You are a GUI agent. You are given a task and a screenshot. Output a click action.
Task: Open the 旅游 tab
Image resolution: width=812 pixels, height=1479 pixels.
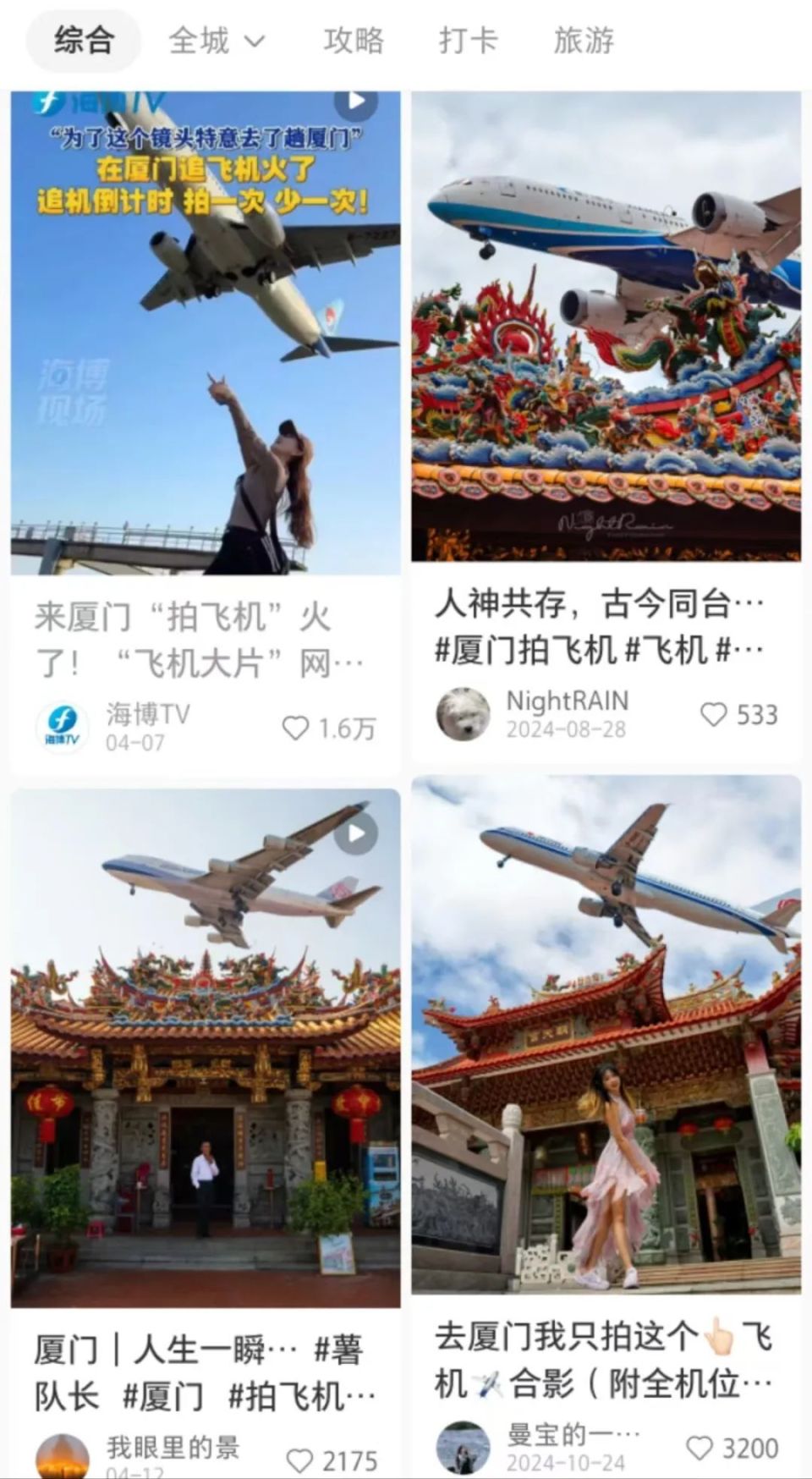coord(584,41)
